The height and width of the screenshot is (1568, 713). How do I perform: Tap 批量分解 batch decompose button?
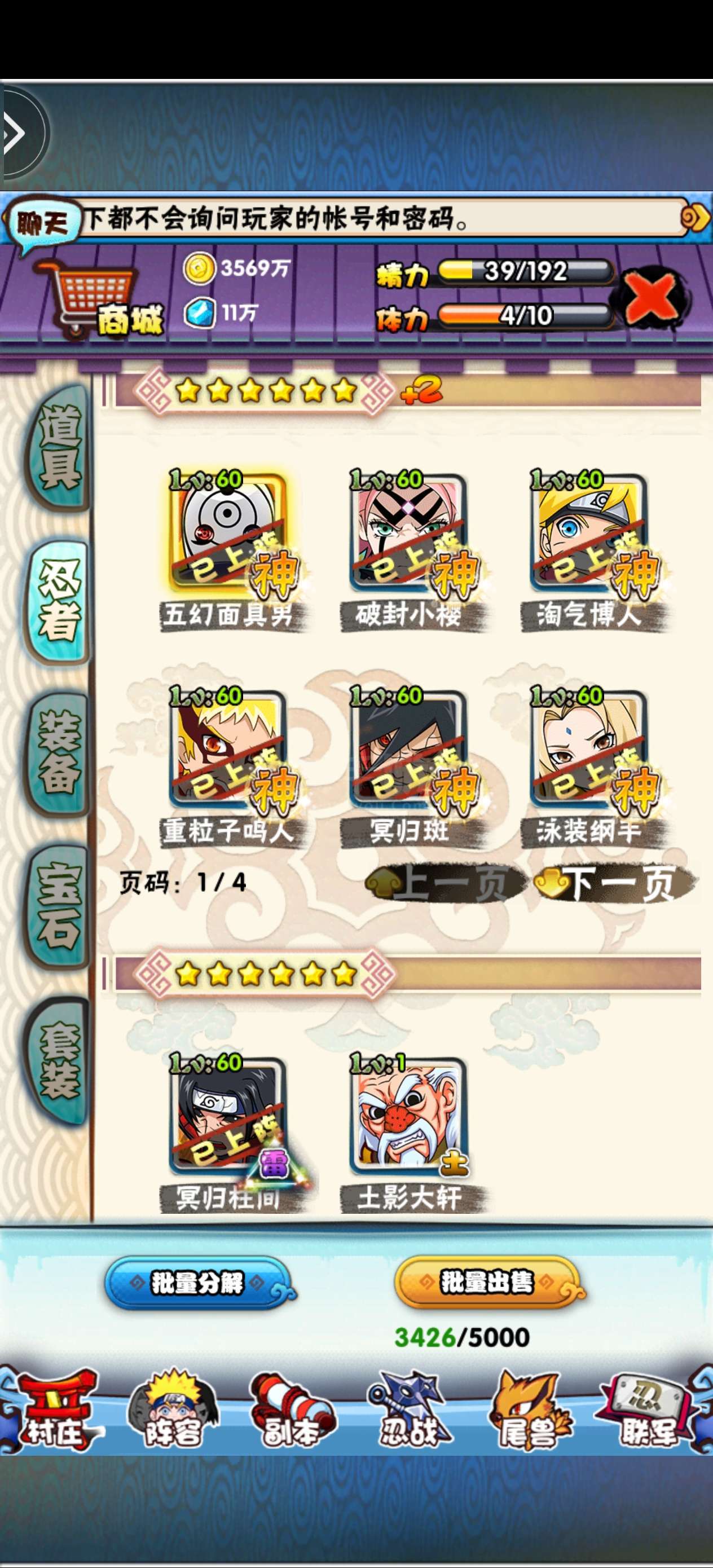tap(198, 1283)
